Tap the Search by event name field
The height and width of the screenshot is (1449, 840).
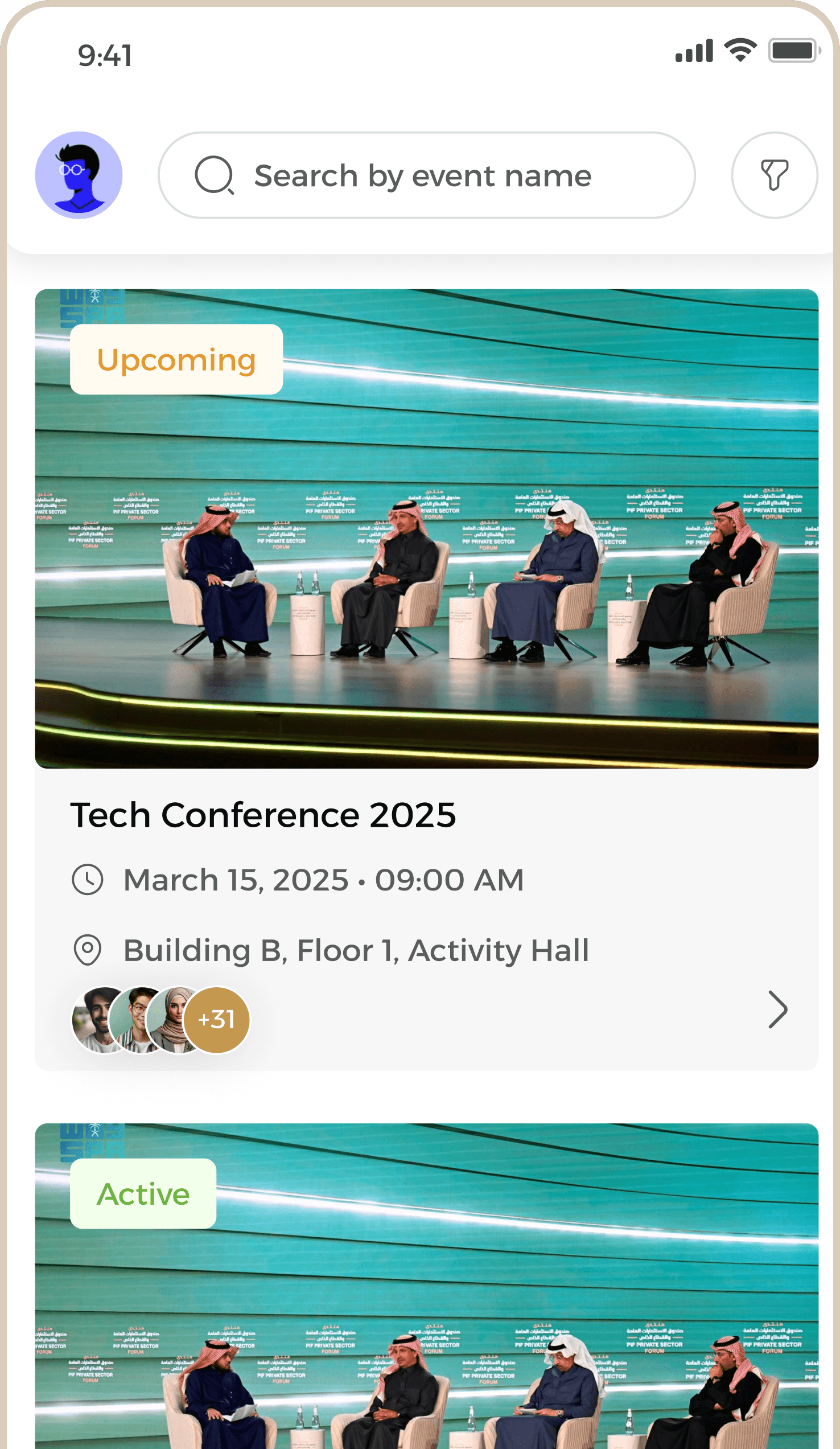[426, 175]
